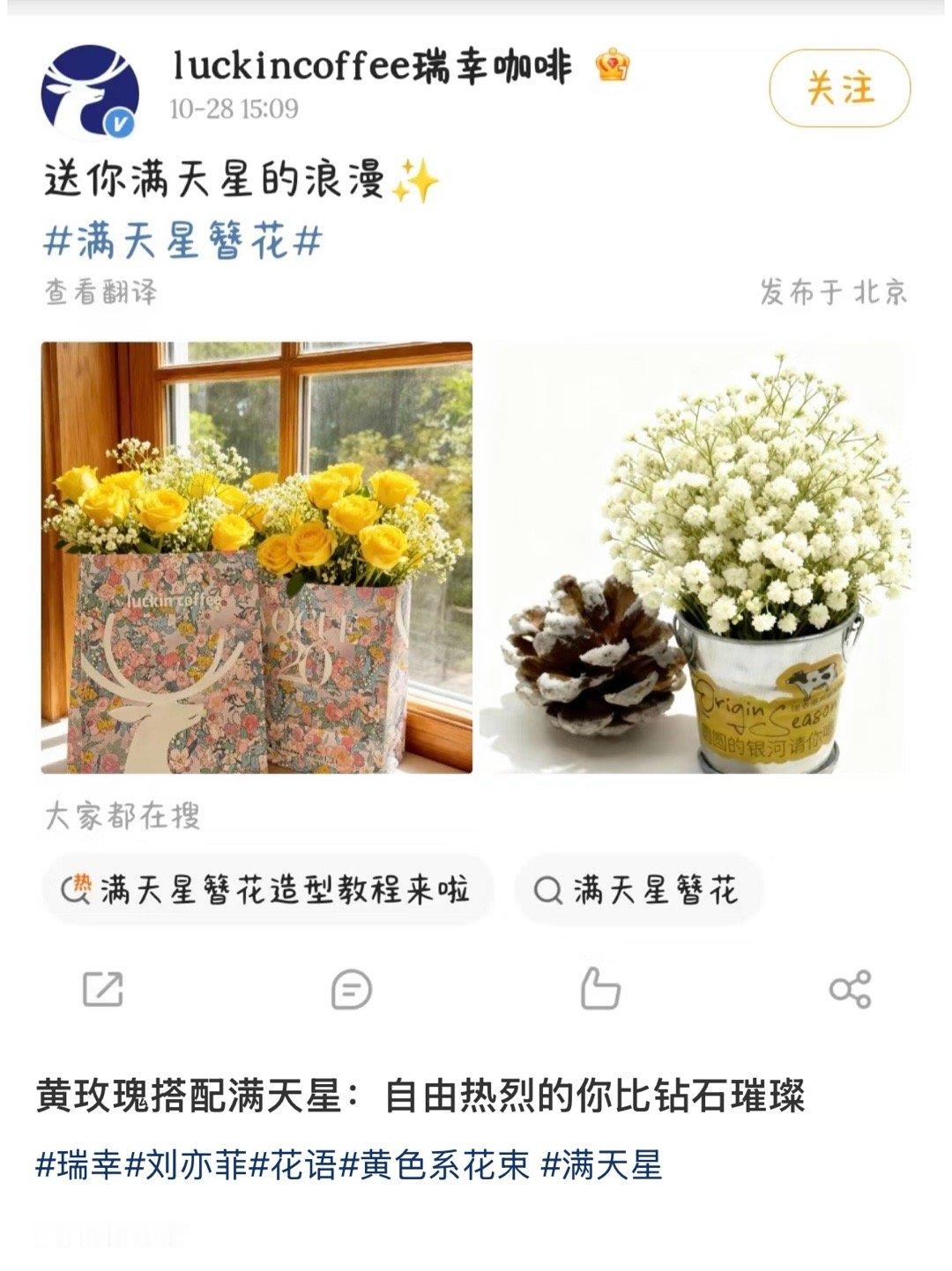Open the comment bubble icon
Image resolution: width=952 pixels, height=1271 pixels.
coord(350,989)
